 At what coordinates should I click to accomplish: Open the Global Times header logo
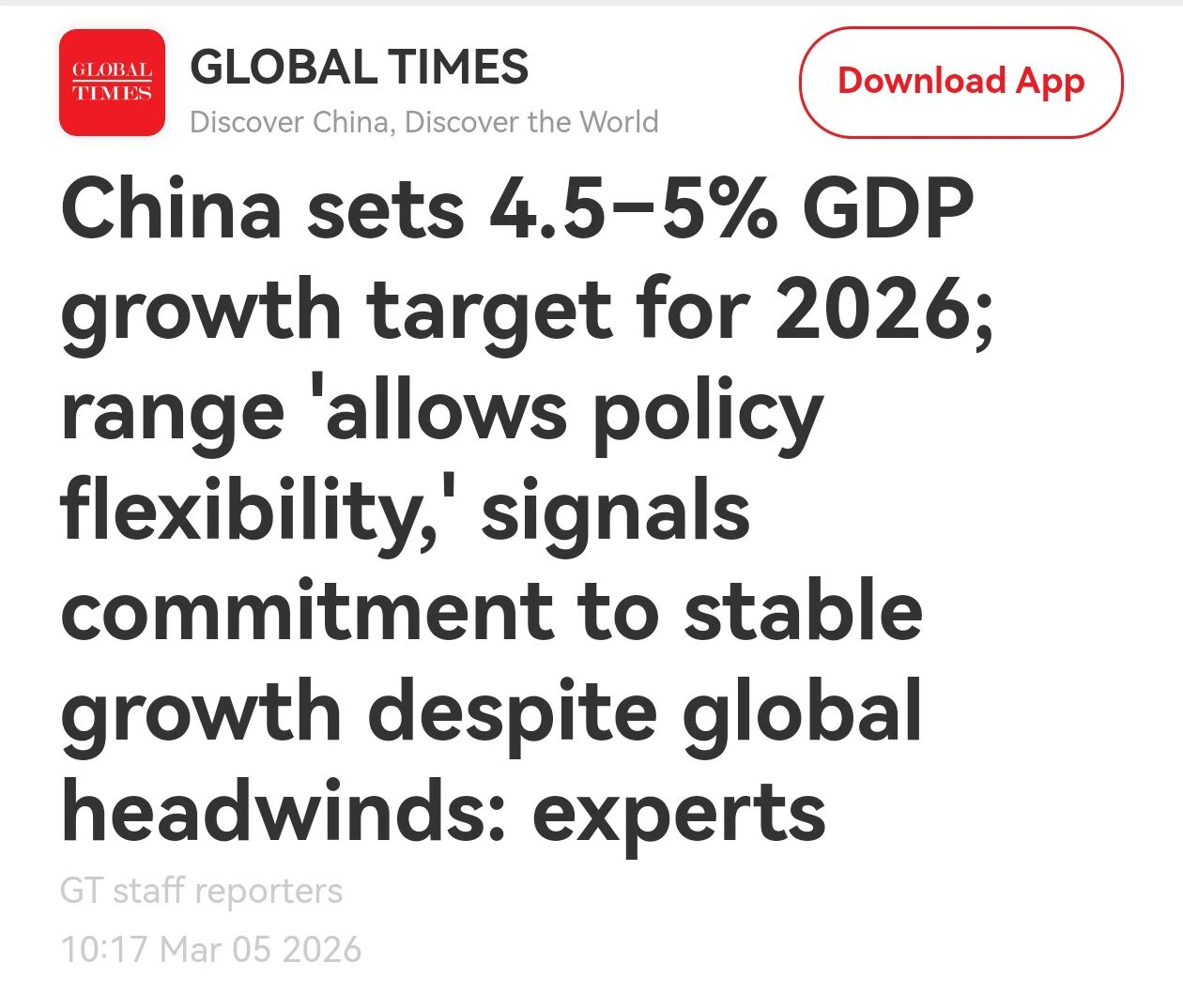point(112,83)
